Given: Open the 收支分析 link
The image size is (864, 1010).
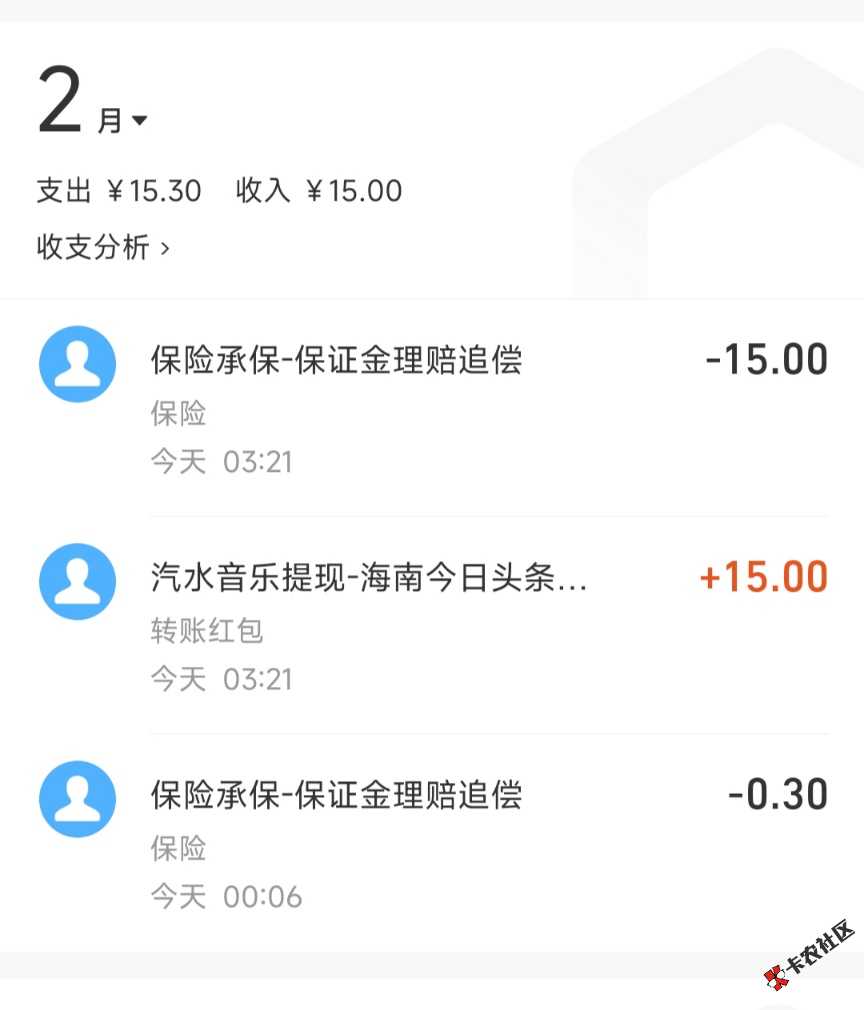Looking at the screenshot, I should pyautogui.click(x=103, y=247).
